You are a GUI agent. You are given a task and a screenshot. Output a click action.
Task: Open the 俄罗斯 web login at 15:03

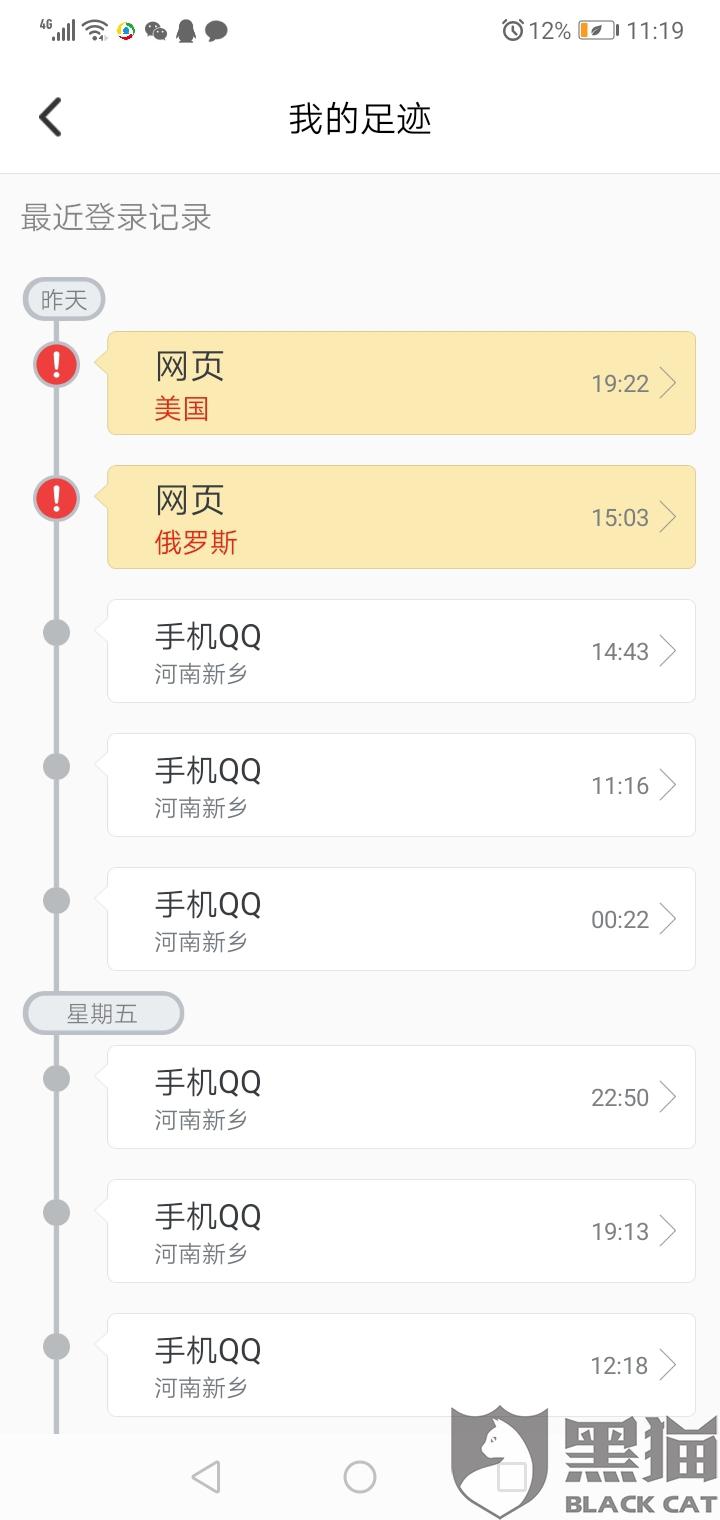401,517
